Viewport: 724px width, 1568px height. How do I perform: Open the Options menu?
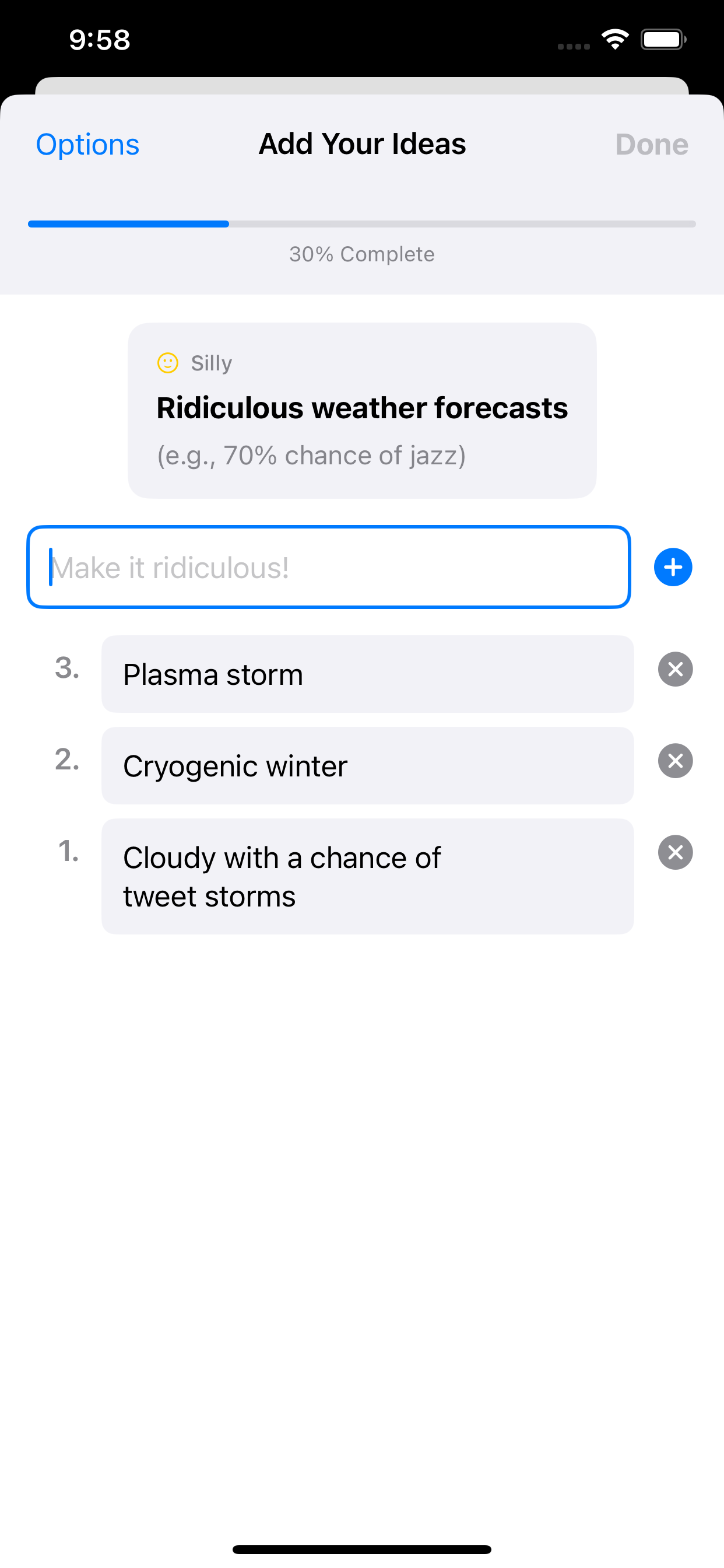87,145
